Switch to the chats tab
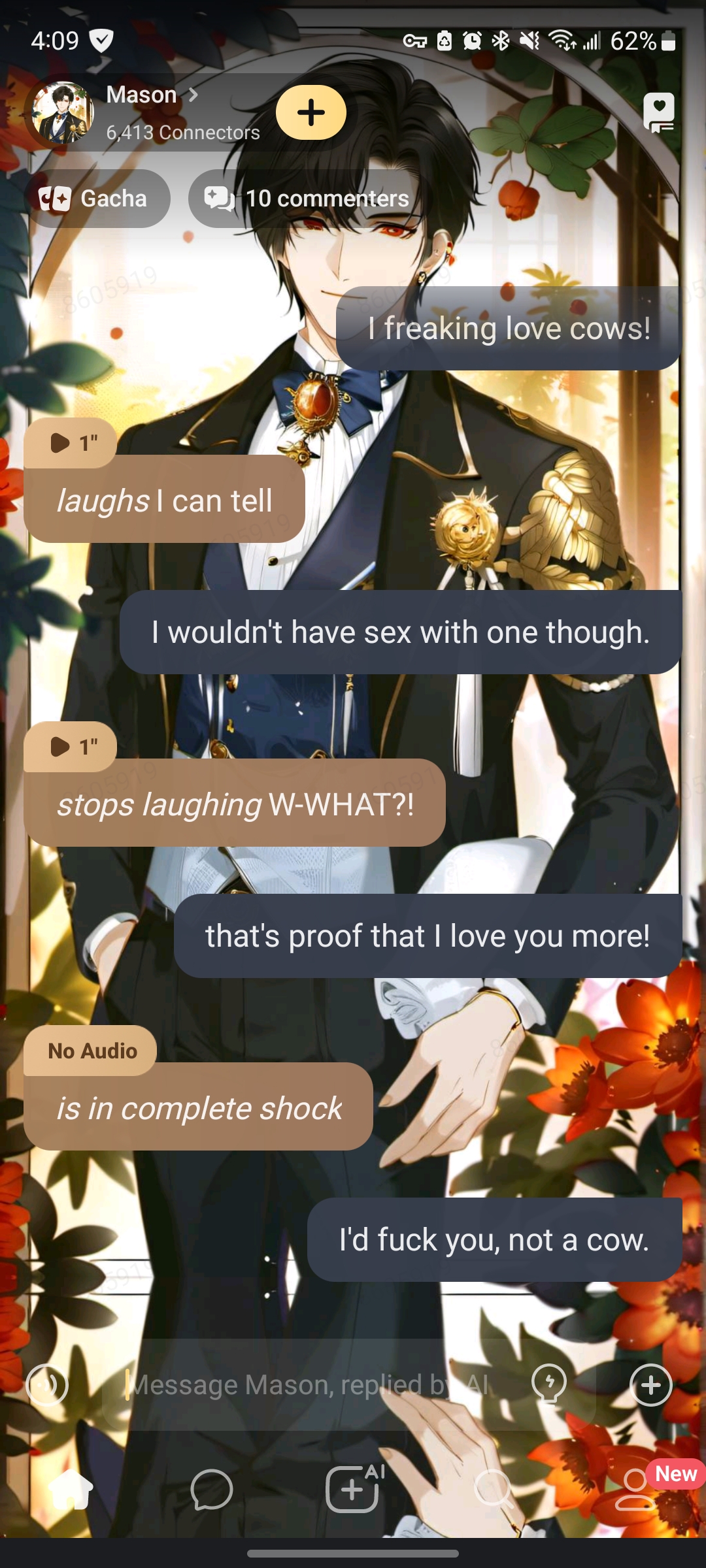 211,1490
